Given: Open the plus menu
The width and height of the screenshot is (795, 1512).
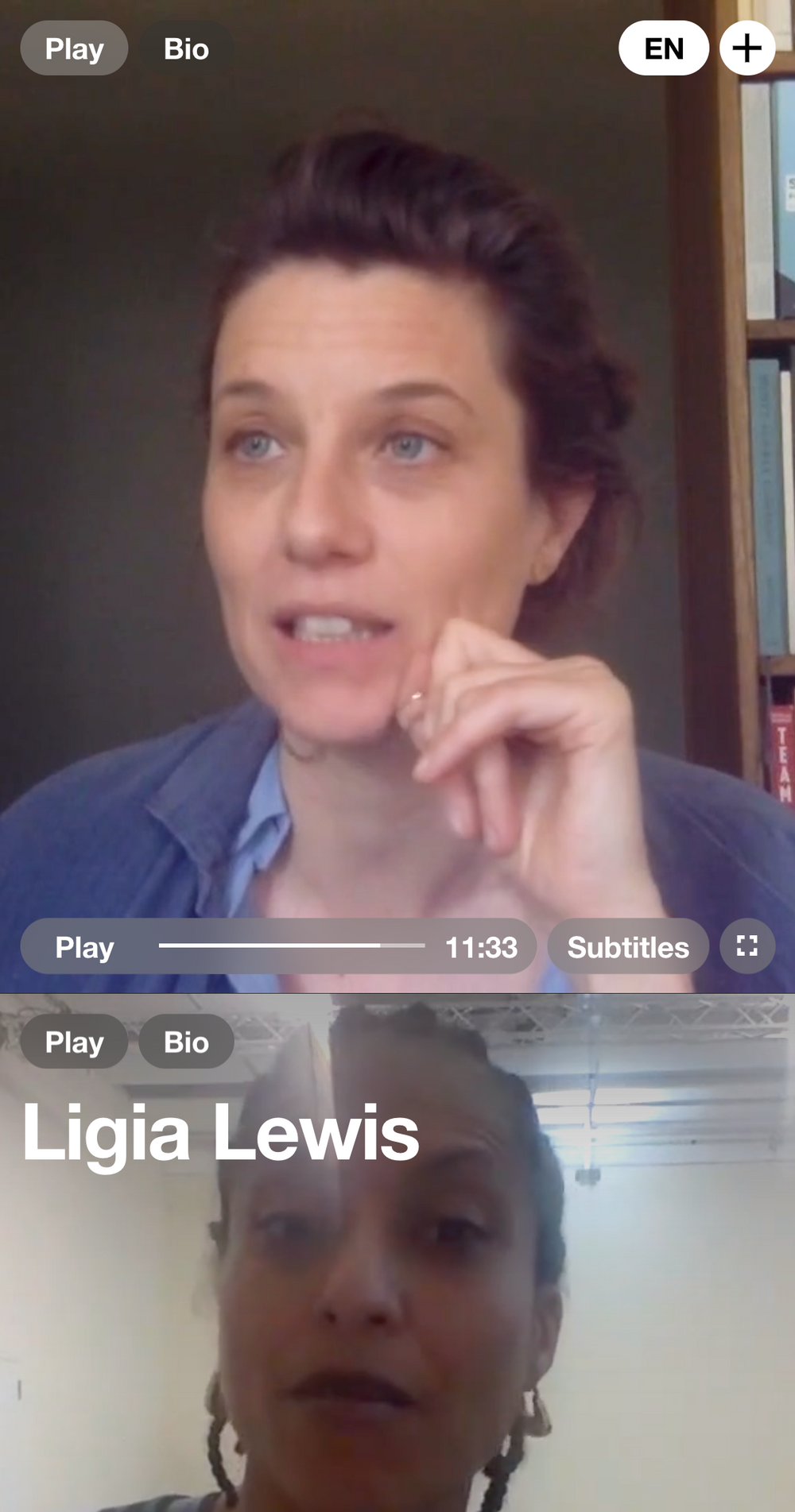Looking at the screenshot, I should click(747, 48).
